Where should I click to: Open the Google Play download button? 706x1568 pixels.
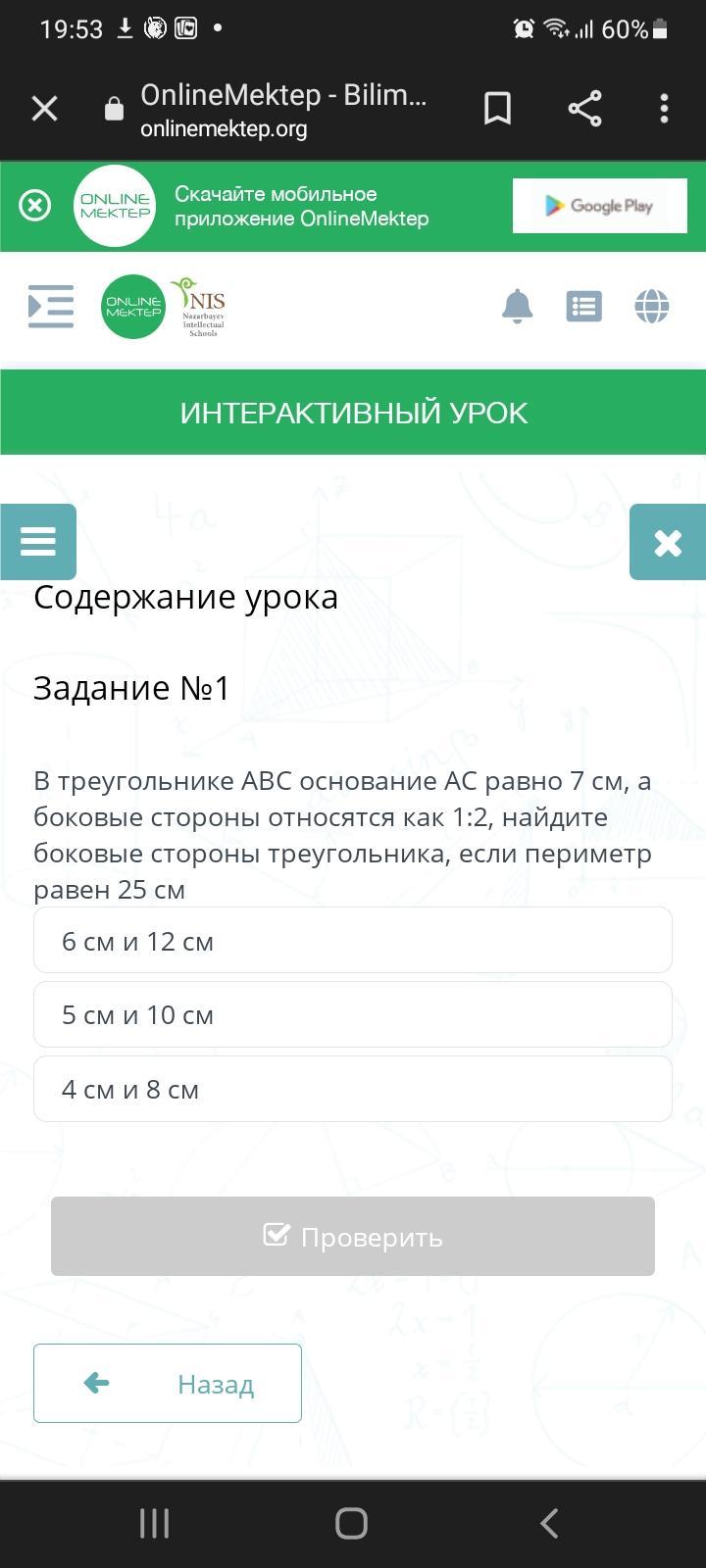click(599, 206)
